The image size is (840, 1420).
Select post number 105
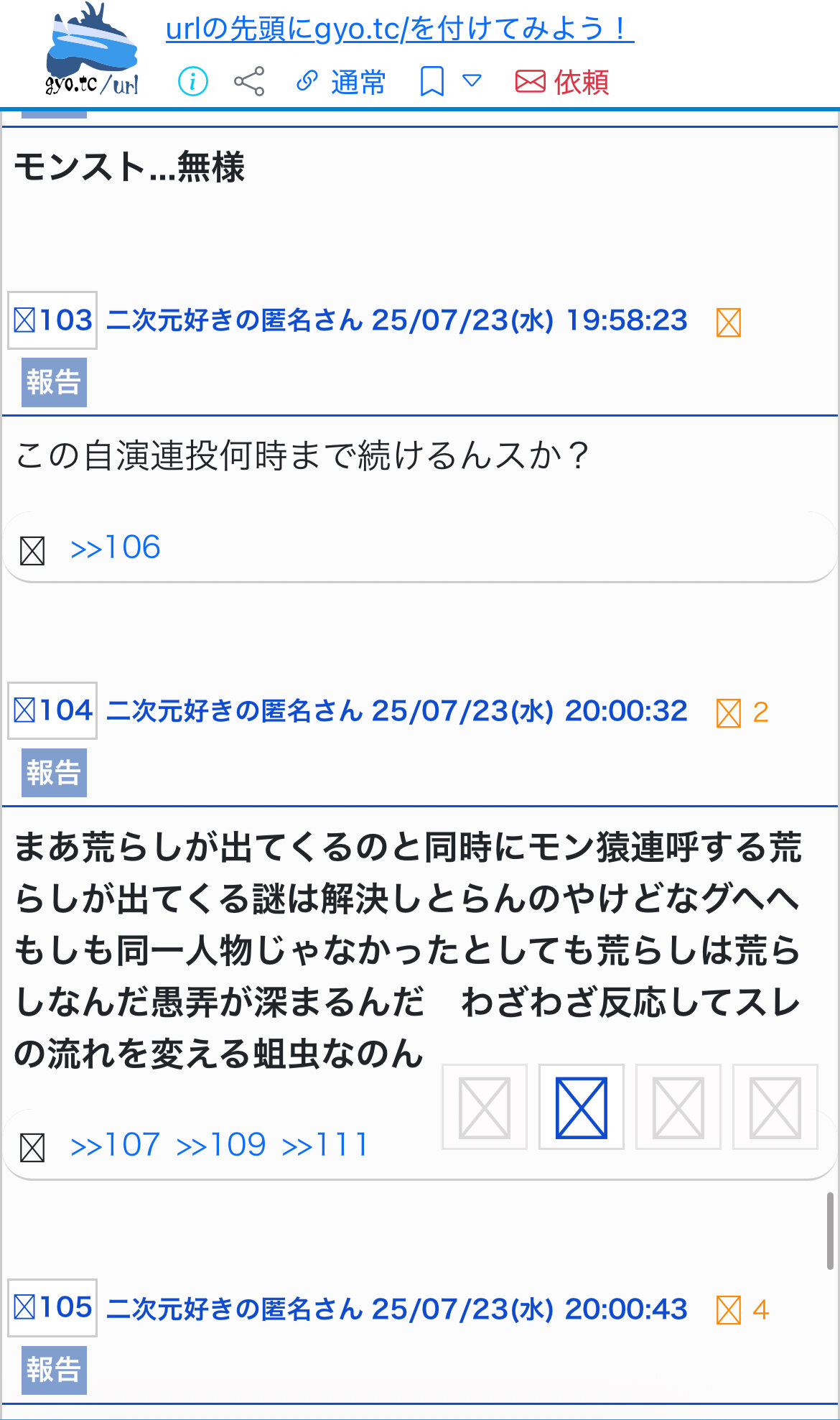53,1308
